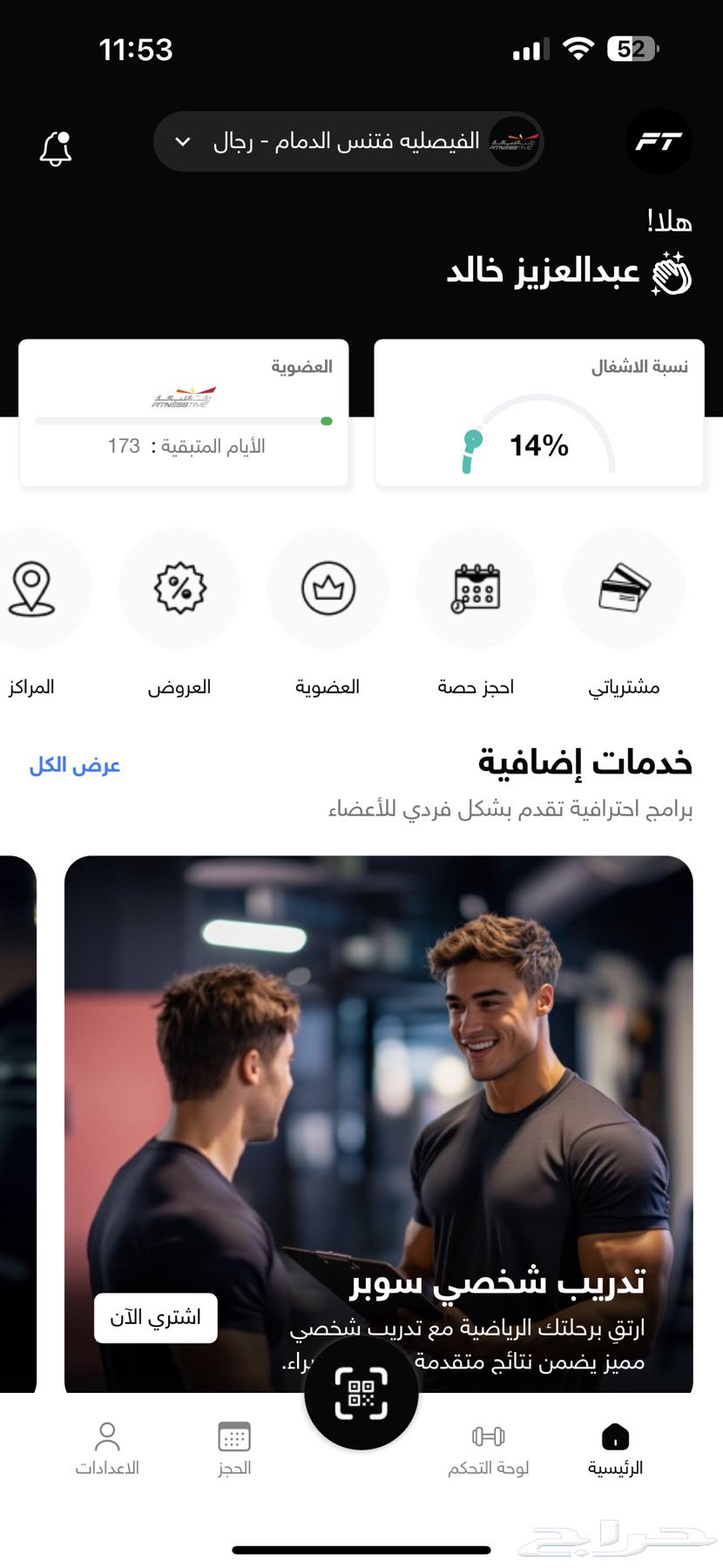Open مشترياتي purchases card icon
Screen dimensions: 723x1568
(x=625, y=588)
